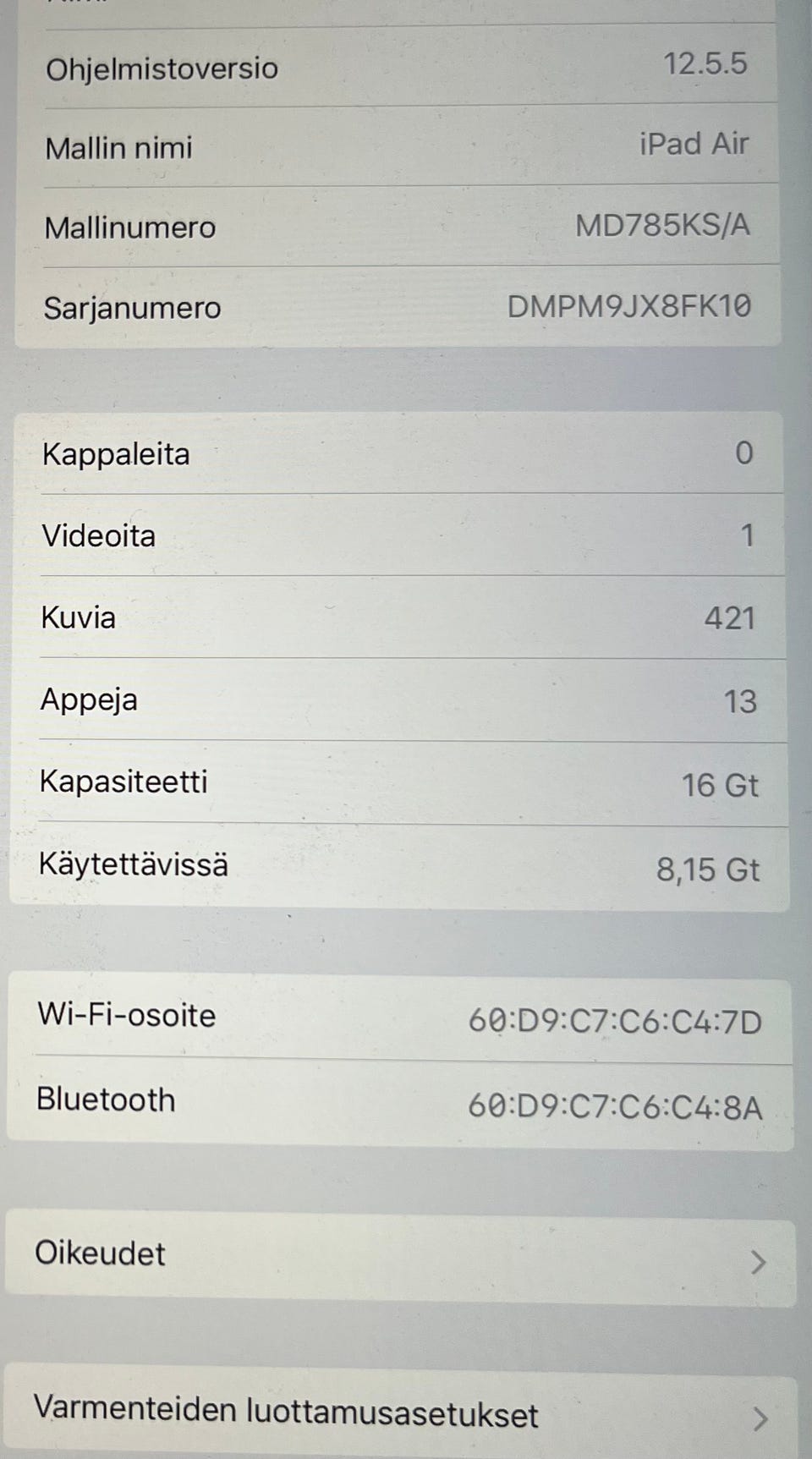Open the Oikeudet row
Screen dimensions: 812x1459
pos(399,1258)
